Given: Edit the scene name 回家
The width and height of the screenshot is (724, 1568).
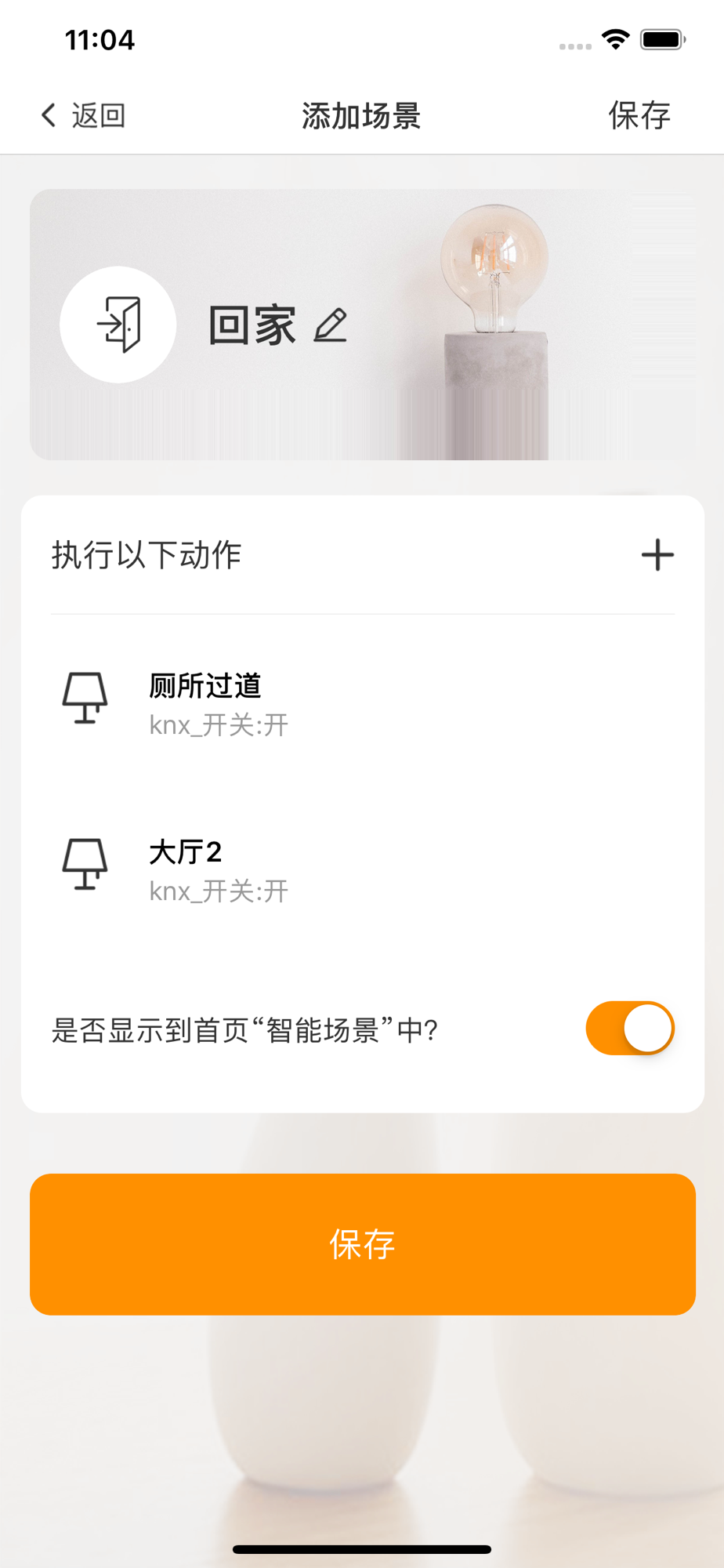Looking at the screenshot, I should (x=330, y=325).
